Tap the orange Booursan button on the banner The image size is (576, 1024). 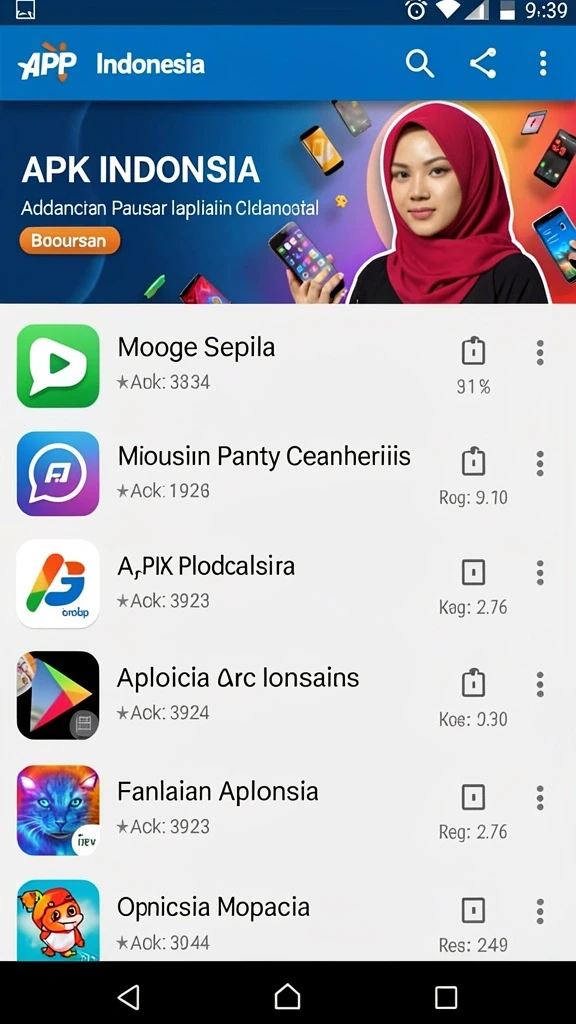tap(70, 240)
